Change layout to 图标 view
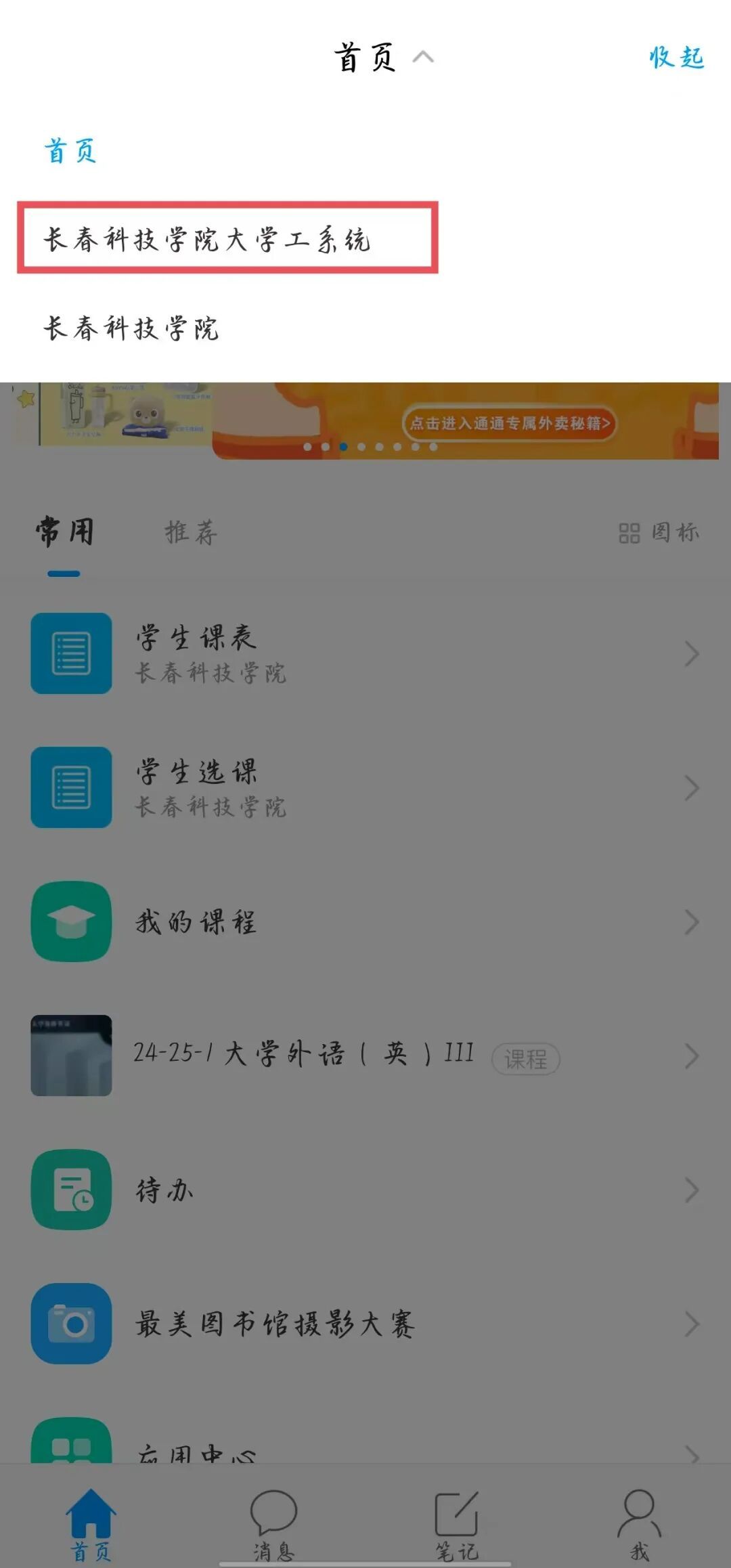The height and width of the screenshot is (1568, 731). 659,533
